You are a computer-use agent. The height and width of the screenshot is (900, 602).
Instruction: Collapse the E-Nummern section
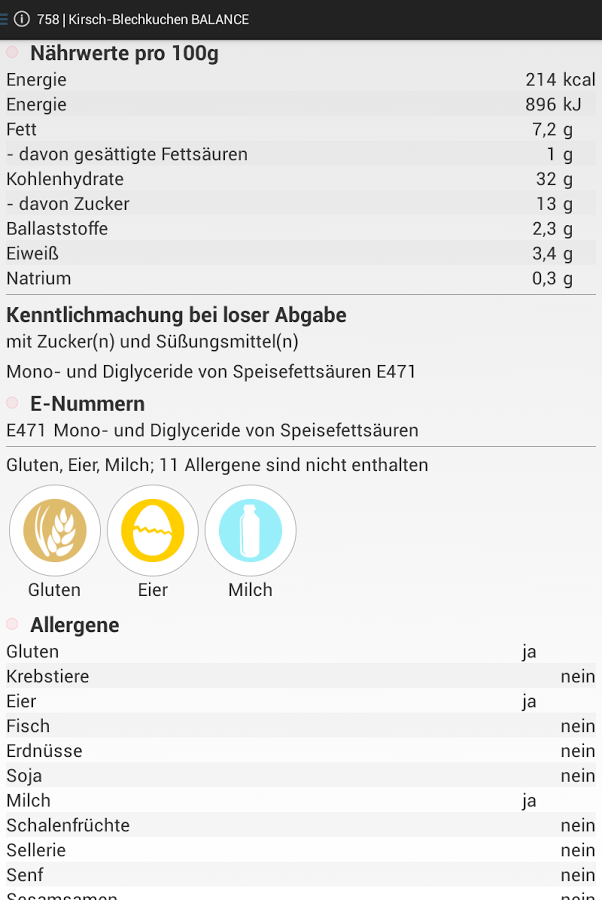click(13, 403)
